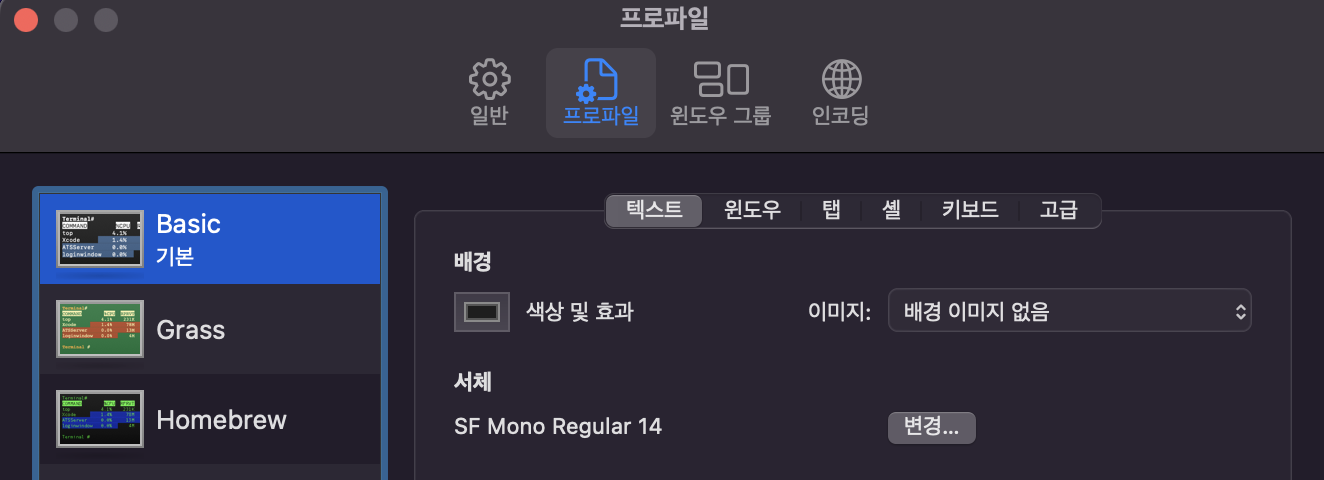Switch to the 키보드 tab

click(x=969, y=210)
